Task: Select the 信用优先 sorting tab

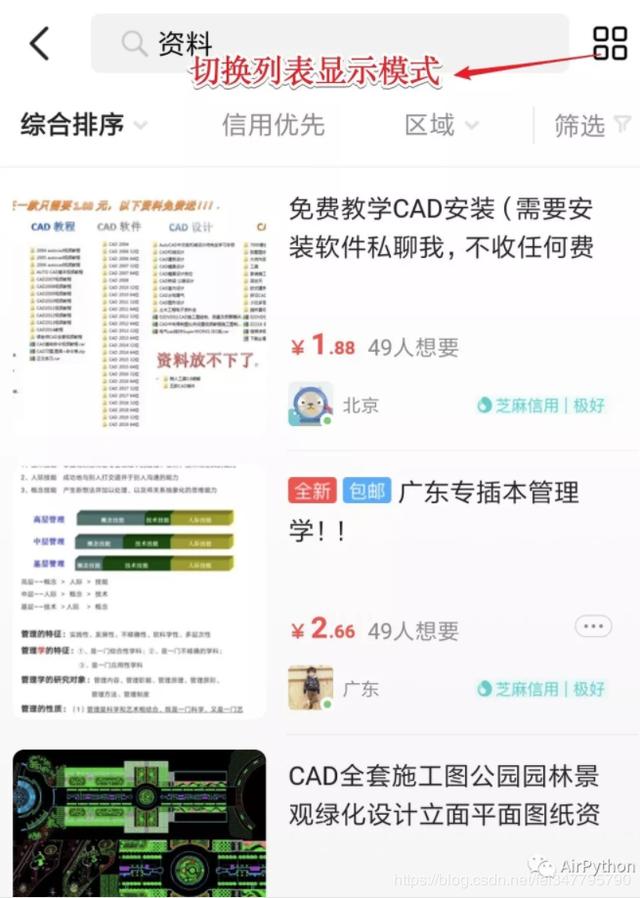Action: [273, 125]
